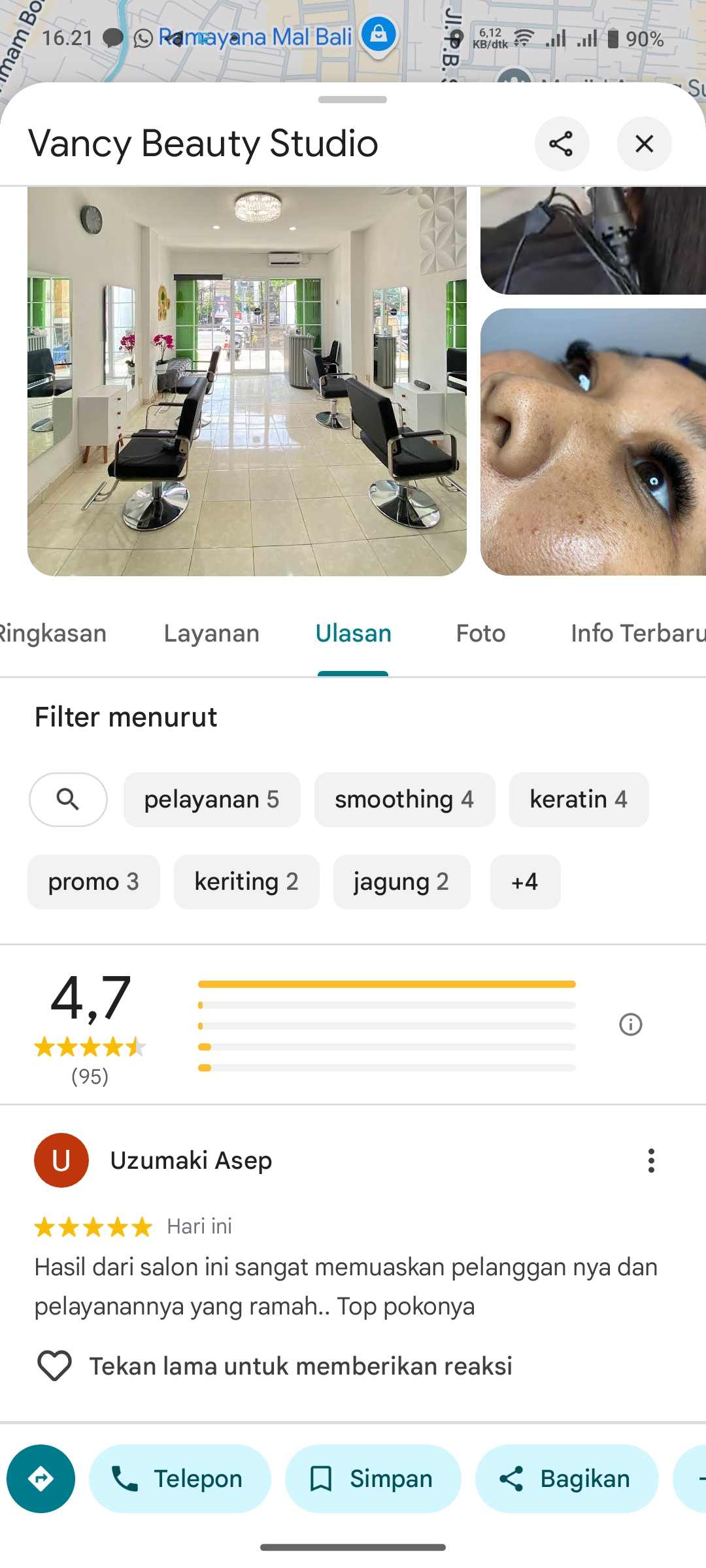The height and width of the screenshot is (1568, 706).
Task: Filter reviews by smoothing
Action: (405, 799)
